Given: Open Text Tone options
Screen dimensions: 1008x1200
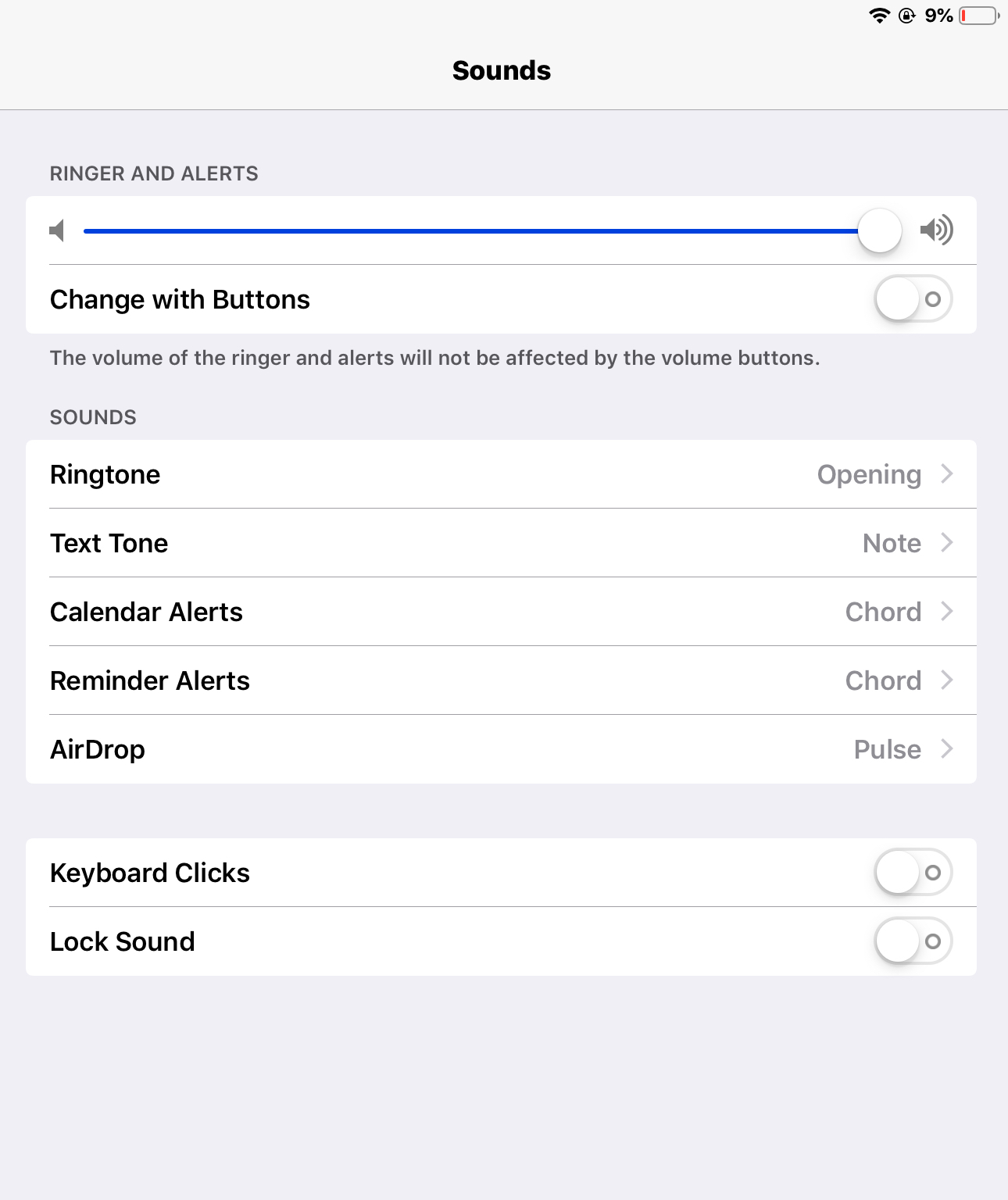Looking at the screenshot, I should [x=501, y=543].
